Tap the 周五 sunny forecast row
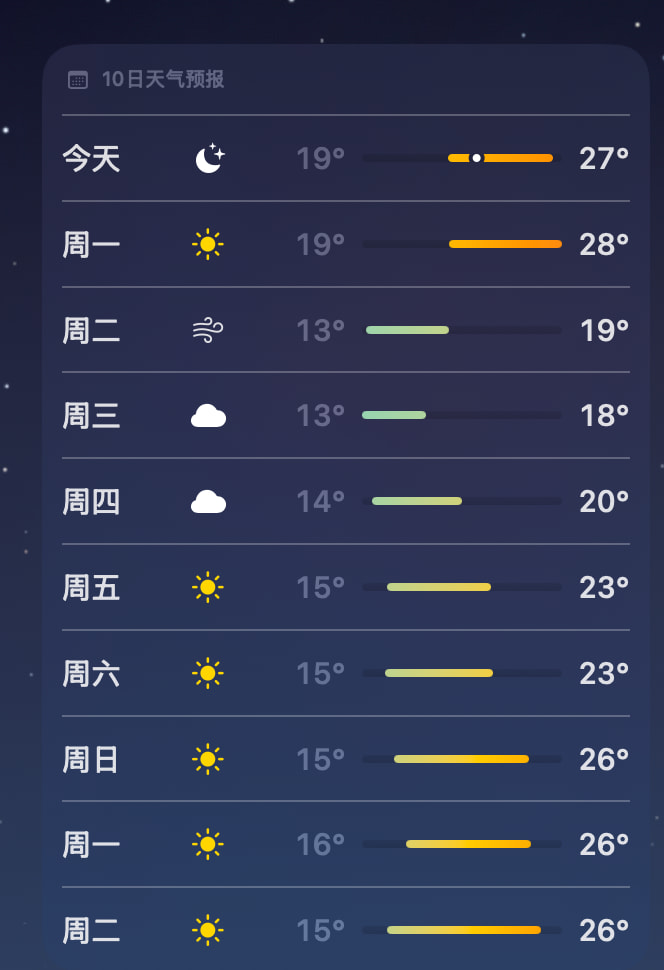664x970 pixels. coord(346,587)
